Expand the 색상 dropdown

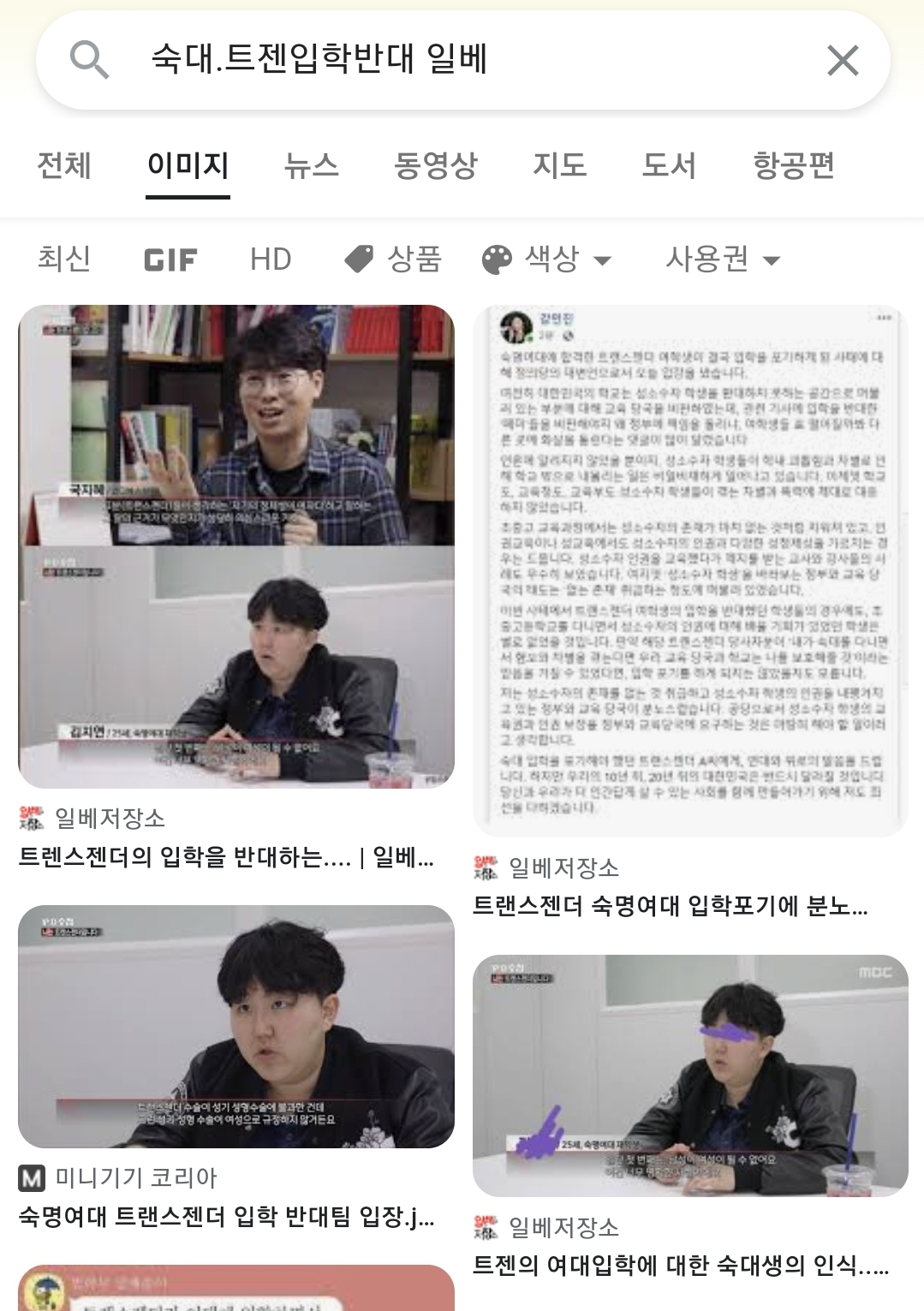pos(547,259)
